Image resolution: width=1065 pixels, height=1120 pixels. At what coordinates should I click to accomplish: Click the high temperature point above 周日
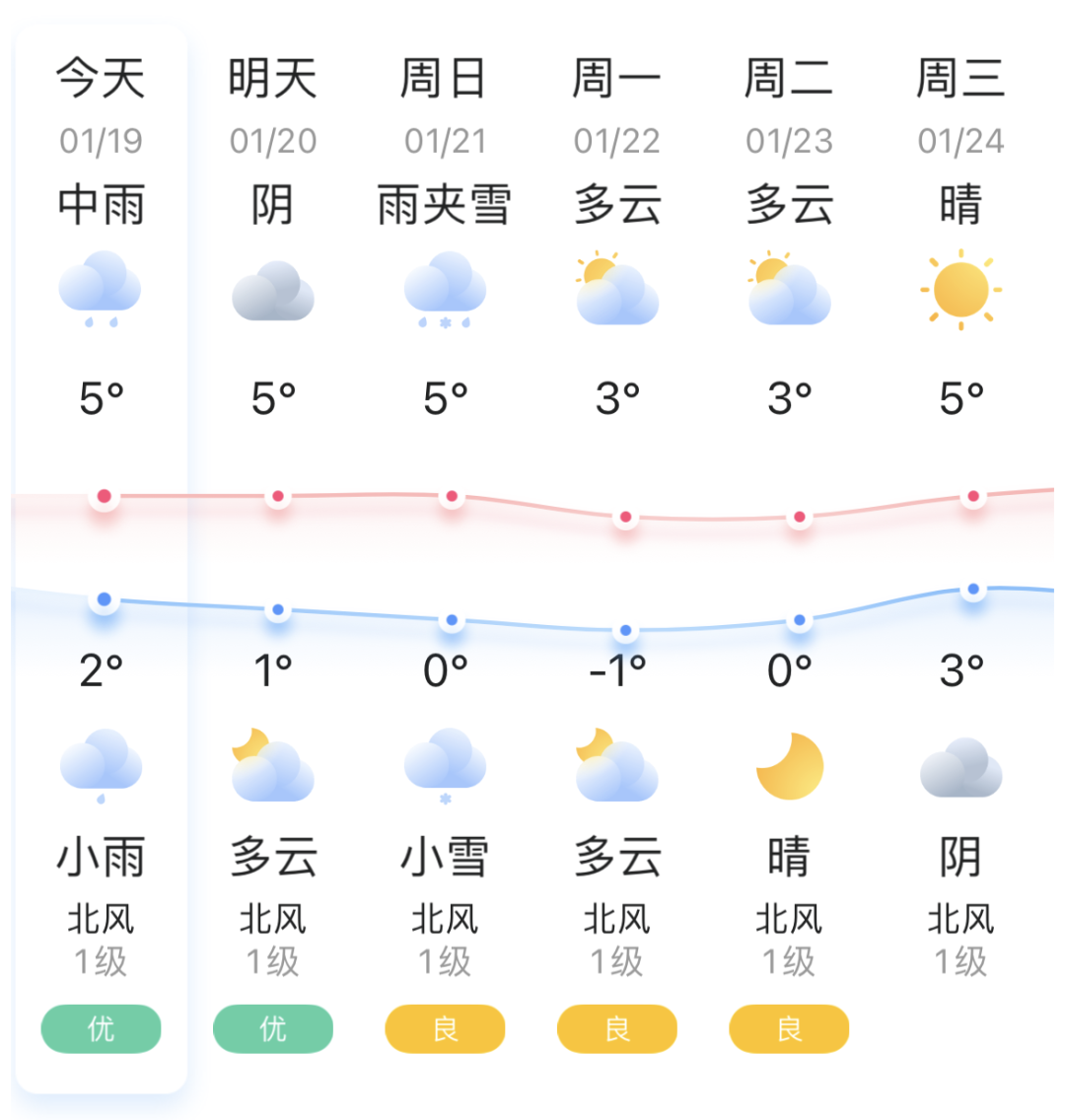pyautogui.click(x=452, y=498)
